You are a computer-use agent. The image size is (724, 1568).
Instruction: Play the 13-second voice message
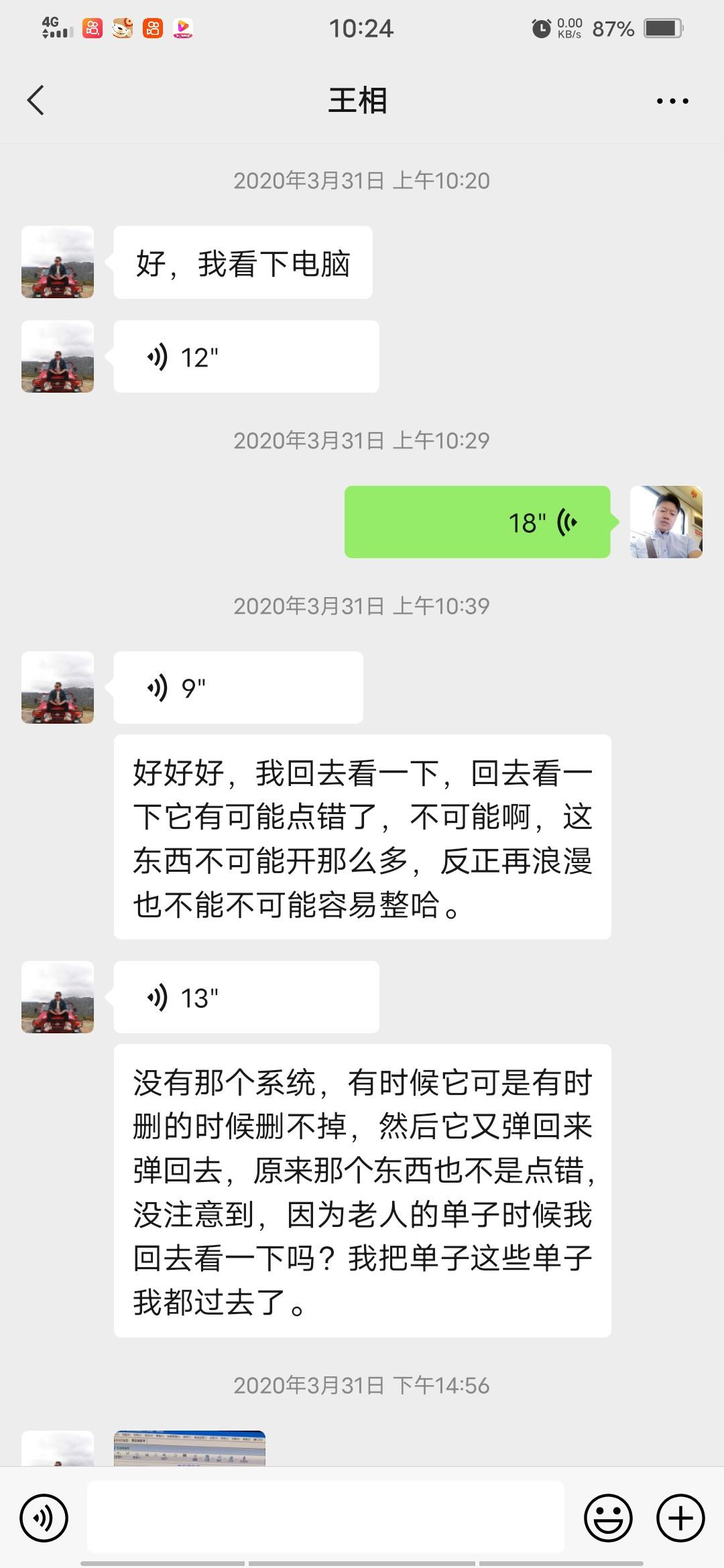coord(246,997)
